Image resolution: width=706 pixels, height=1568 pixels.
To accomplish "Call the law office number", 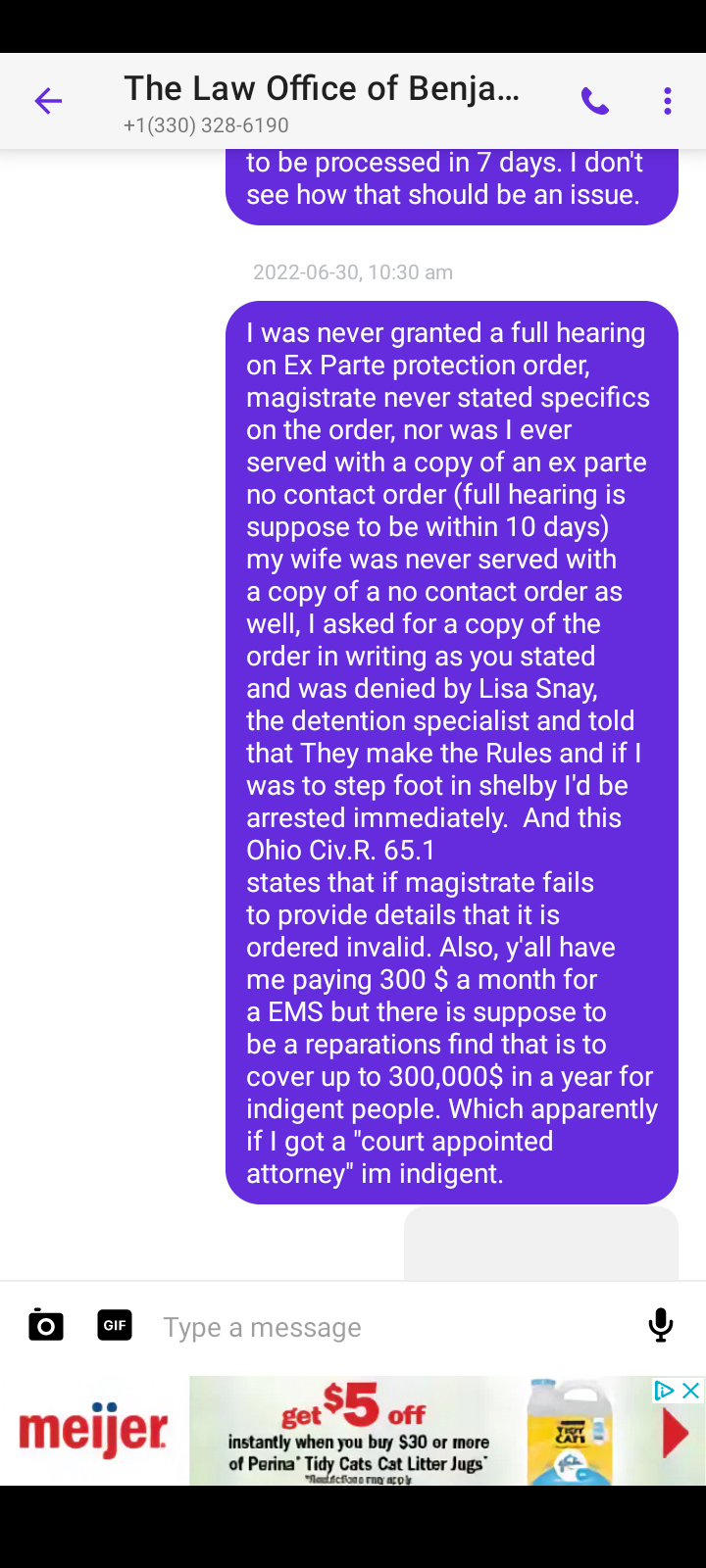I will [x=595, y=101].
